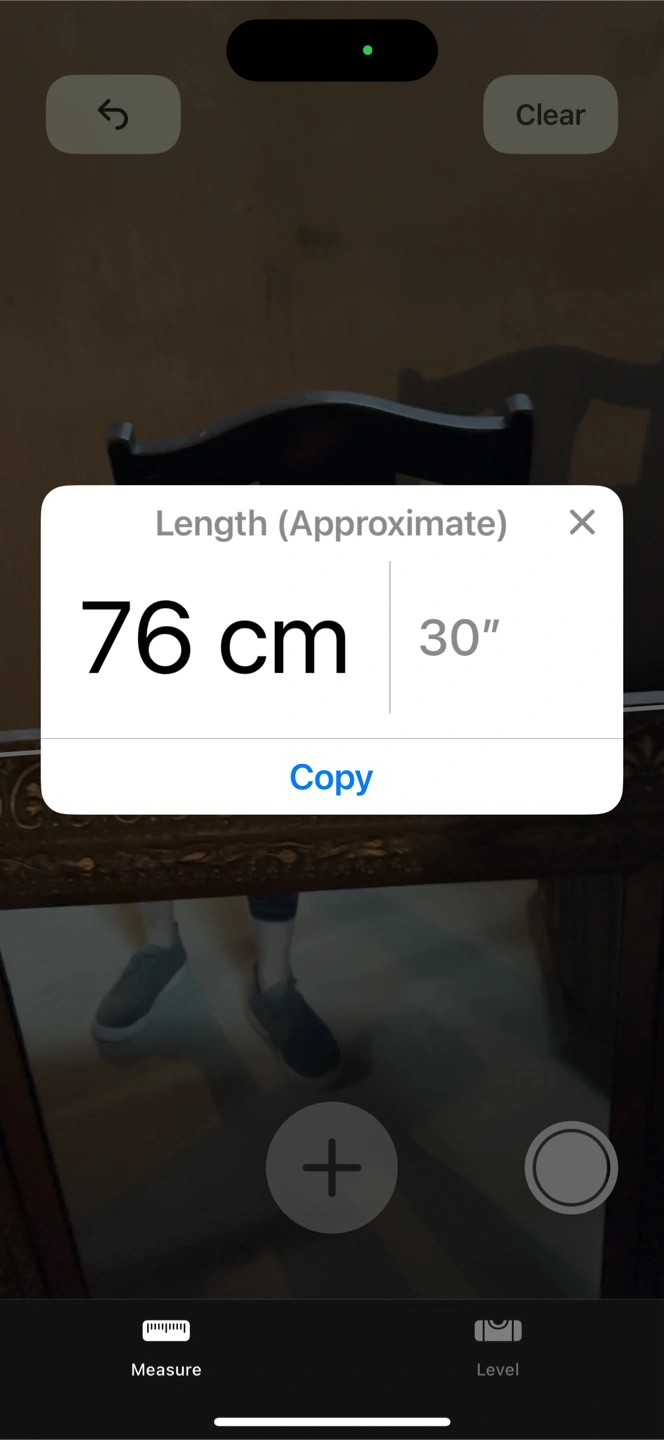
Task: Select the Measure tab
Action: [166, 1346]
